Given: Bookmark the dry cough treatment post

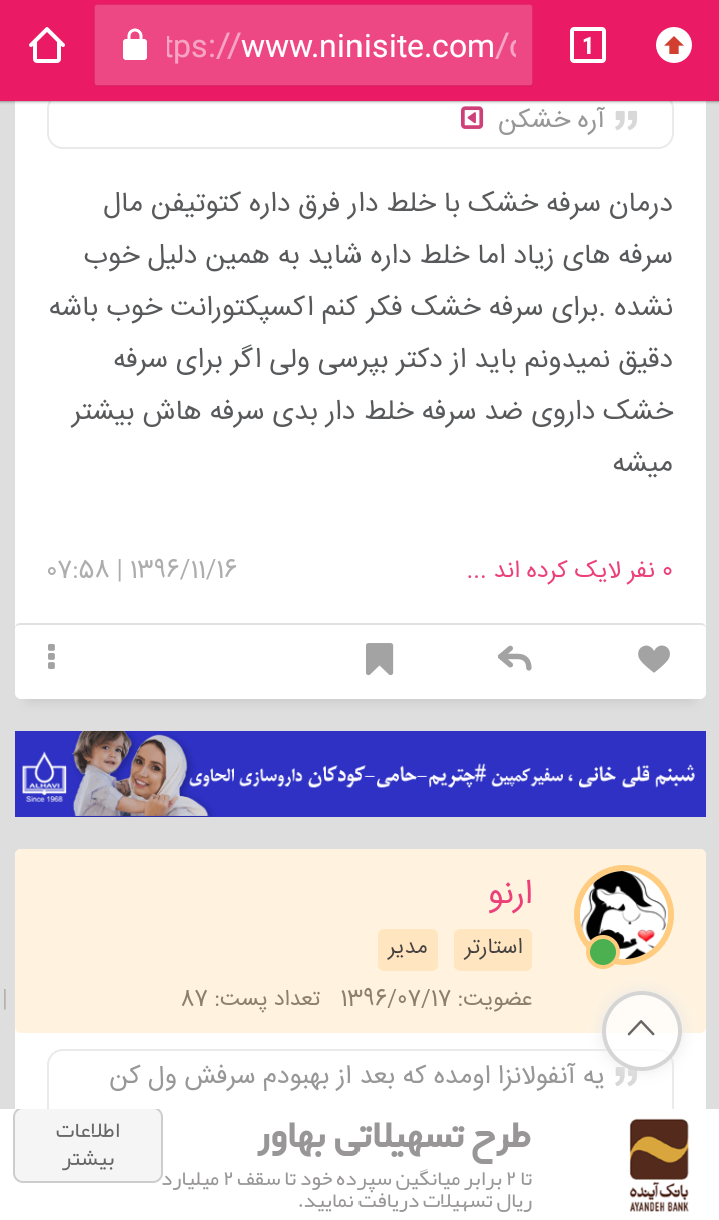Looking at the screenshot, I should click(379, 658).
